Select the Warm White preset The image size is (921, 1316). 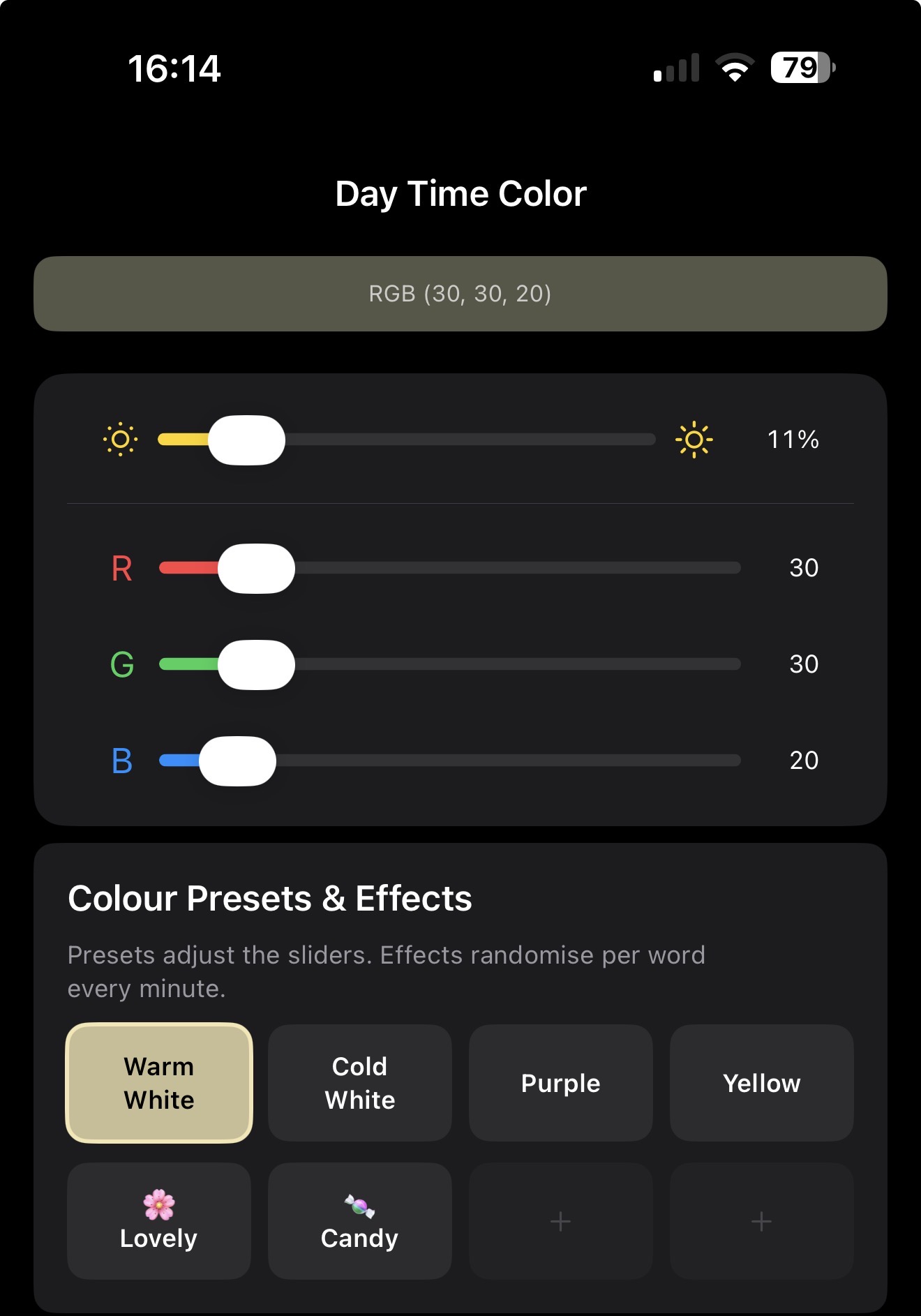coord(159,1083)
